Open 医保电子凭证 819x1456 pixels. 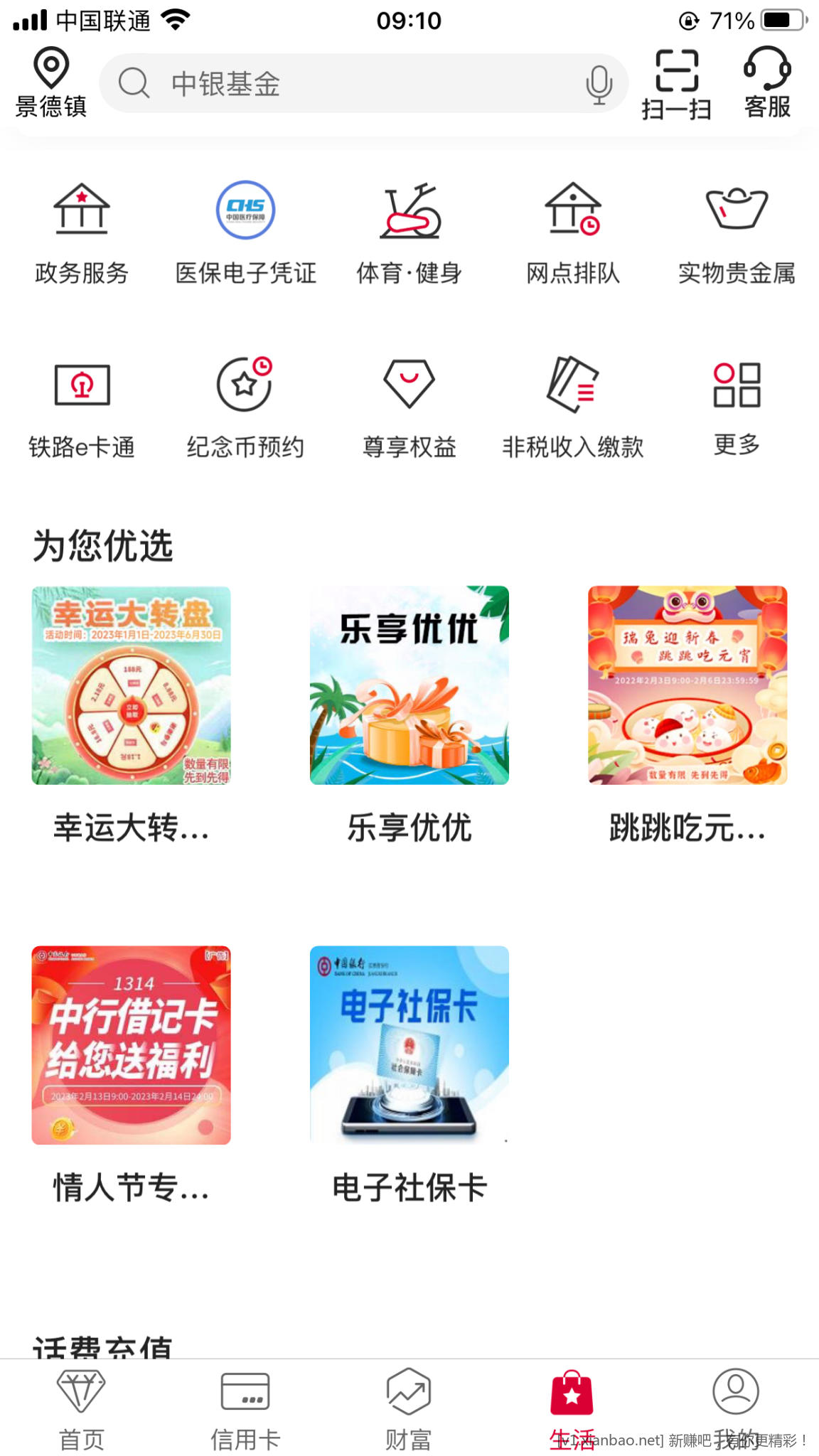pos(246,232)
